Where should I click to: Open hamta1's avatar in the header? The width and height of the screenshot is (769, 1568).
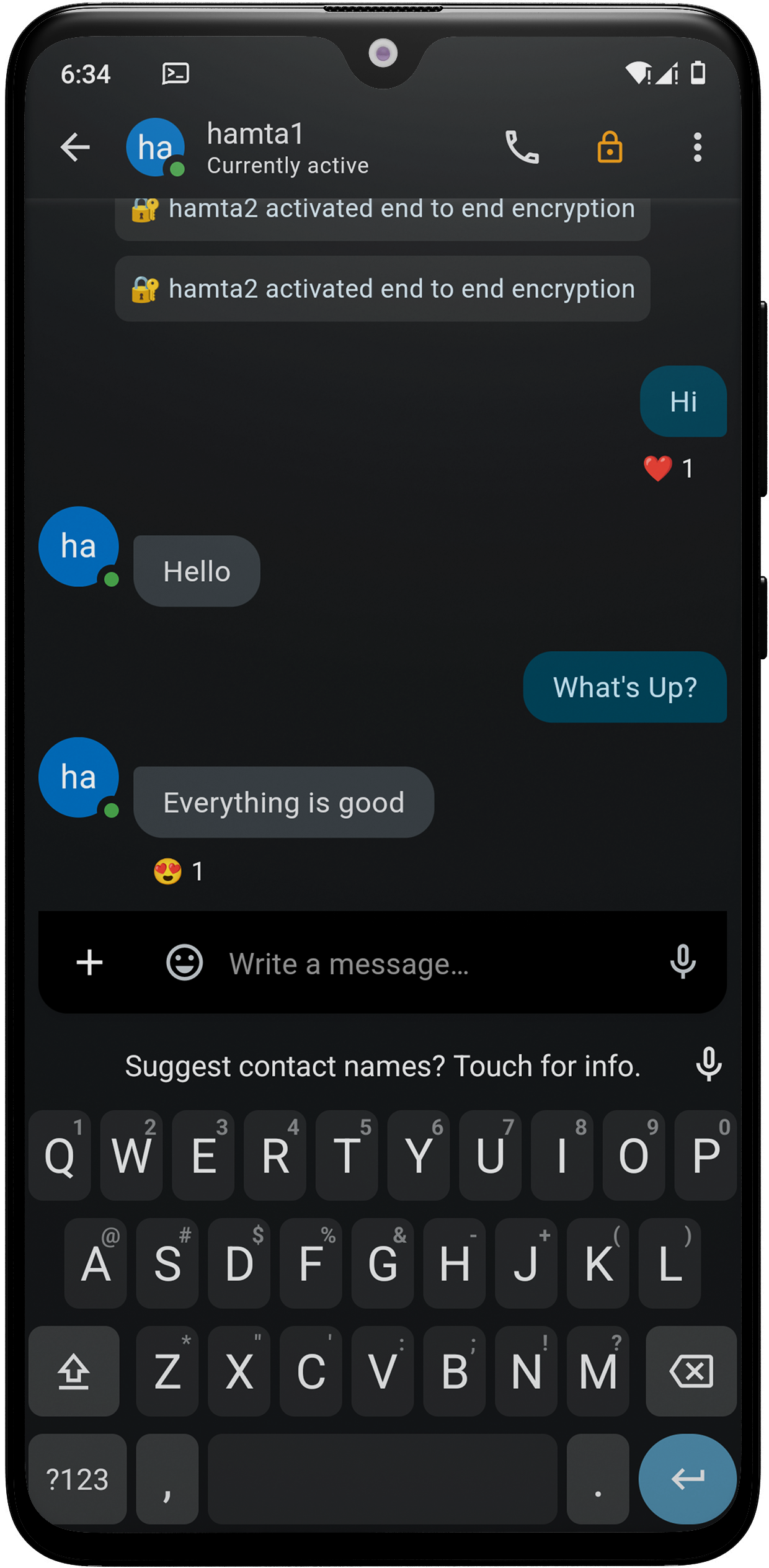[x=155, y=148]
